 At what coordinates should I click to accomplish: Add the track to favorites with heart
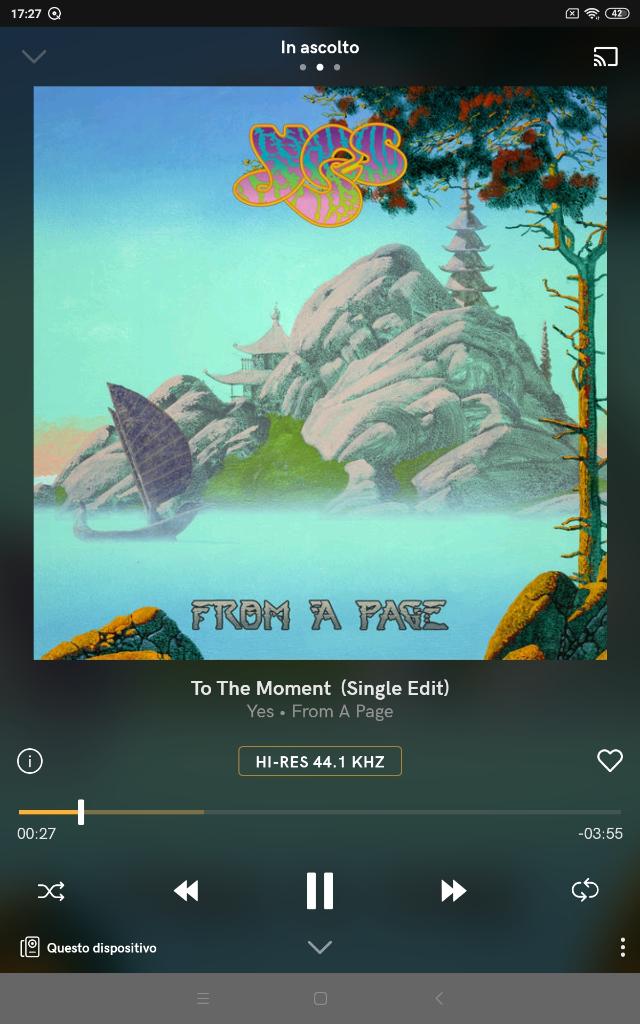pyautogui.click(x=610, y=760)
